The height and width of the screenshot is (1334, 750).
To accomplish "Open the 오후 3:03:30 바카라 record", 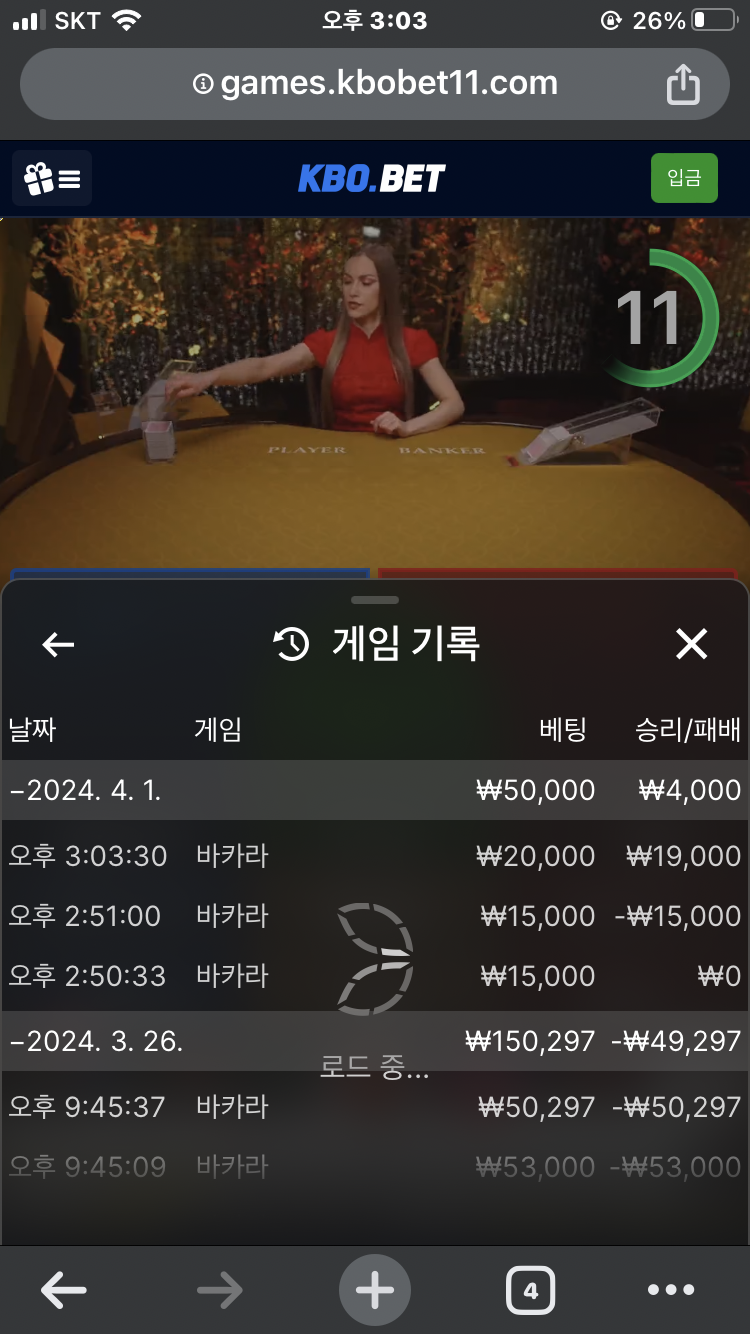I will [375, 856].
